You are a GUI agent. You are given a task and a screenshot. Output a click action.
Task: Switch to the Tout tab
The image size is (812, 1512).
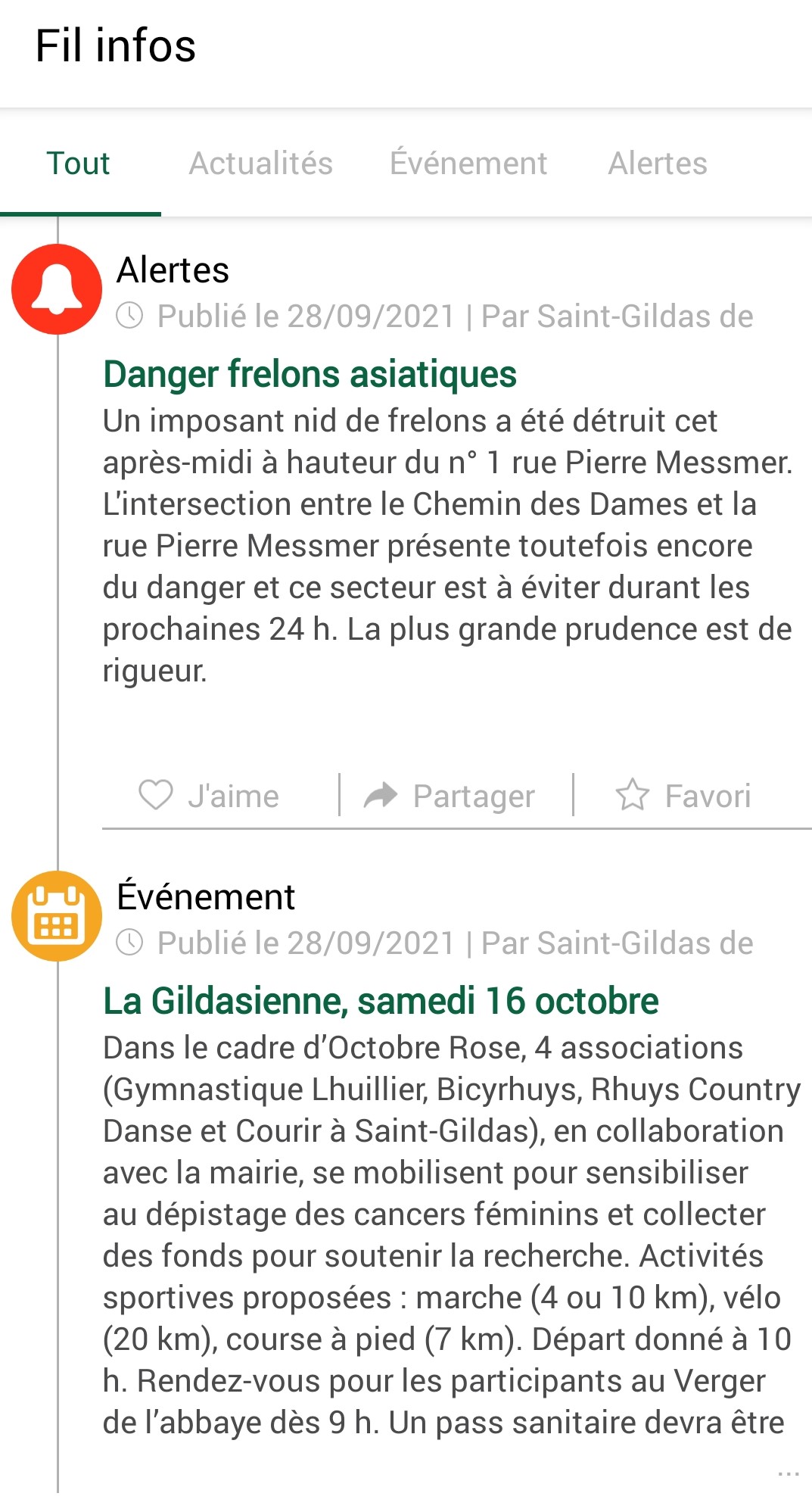pyautogui.click(x=79, y=164)
